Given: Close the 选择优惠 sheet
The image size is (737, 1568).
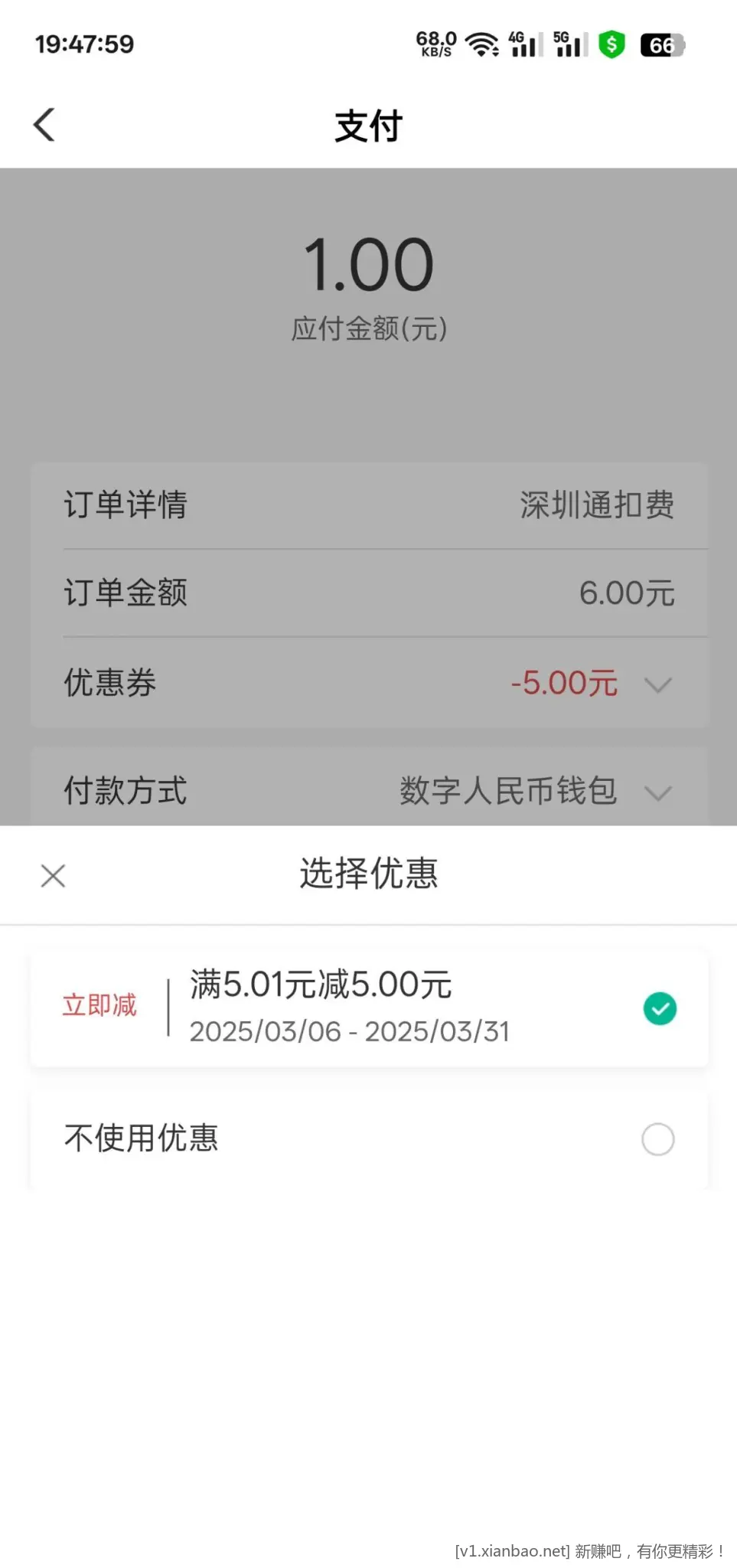Looking at the screenshot, I should click(53, 875).
